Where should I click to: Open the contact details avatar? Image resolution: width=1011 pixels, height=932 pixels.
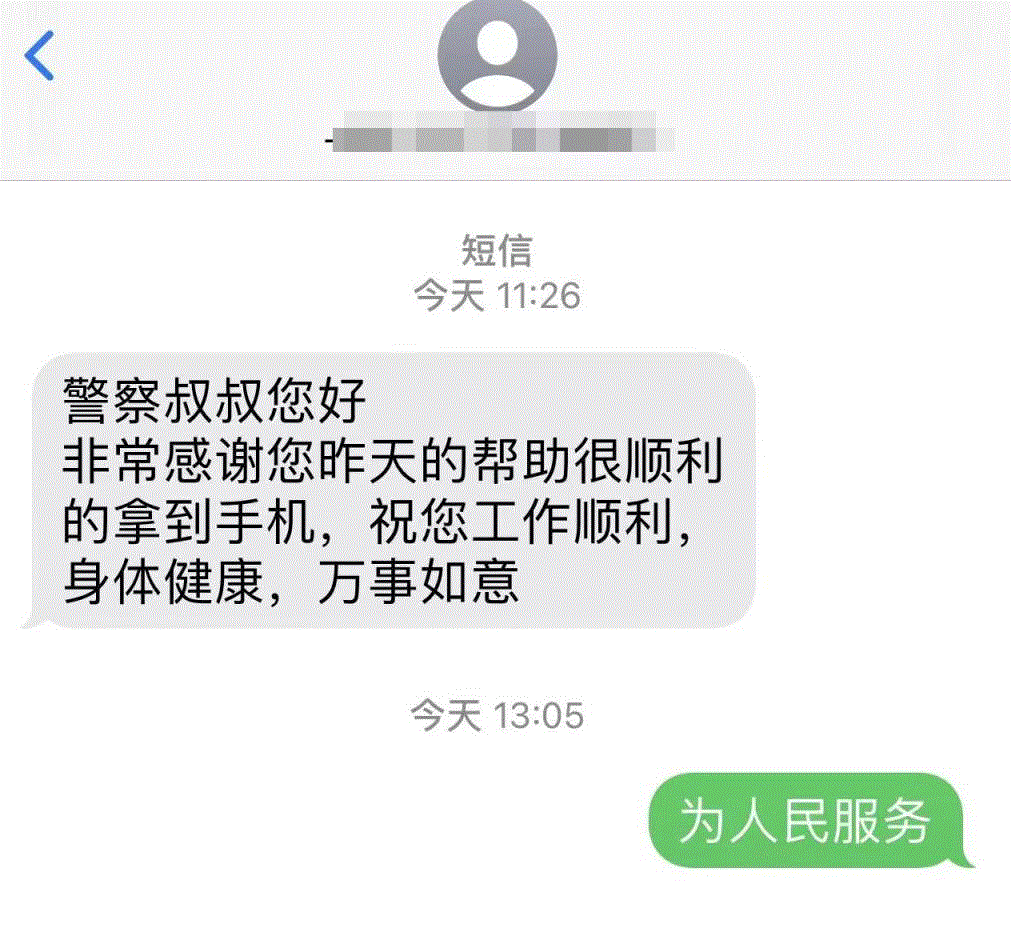coord(497,55)
